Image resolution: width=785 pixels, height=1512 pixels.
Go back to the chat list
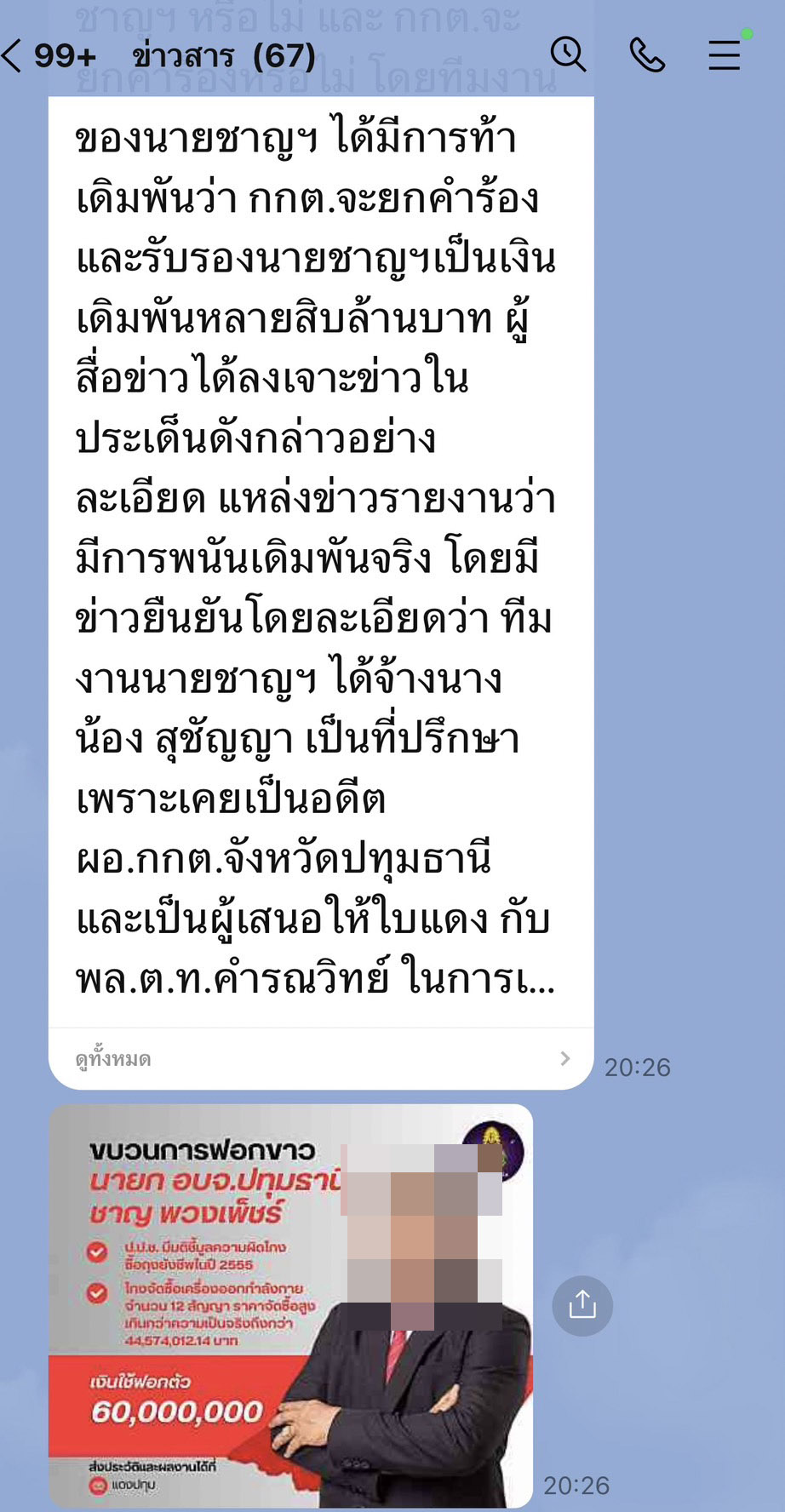(14, 56)
